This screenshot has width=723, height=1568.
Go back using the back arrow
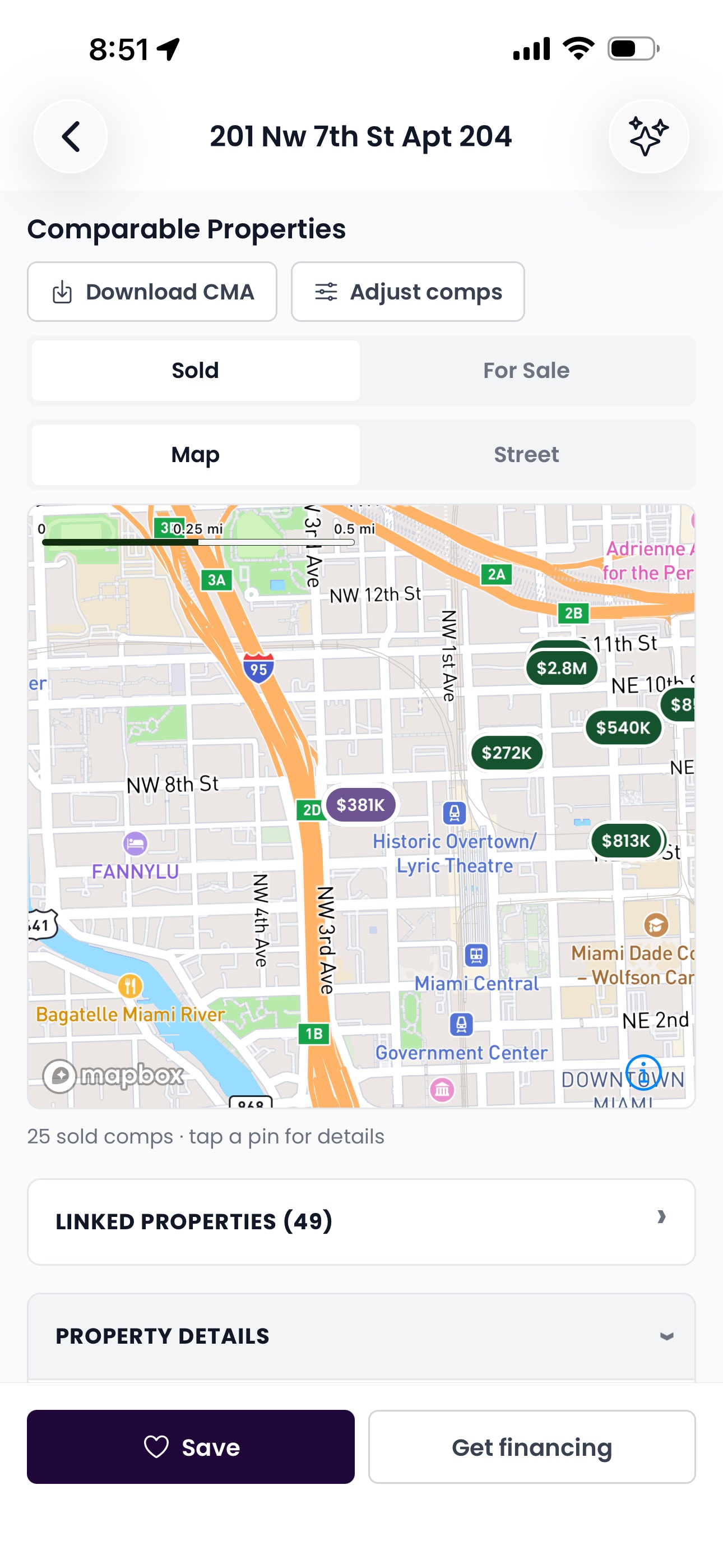tap(71, 136)
